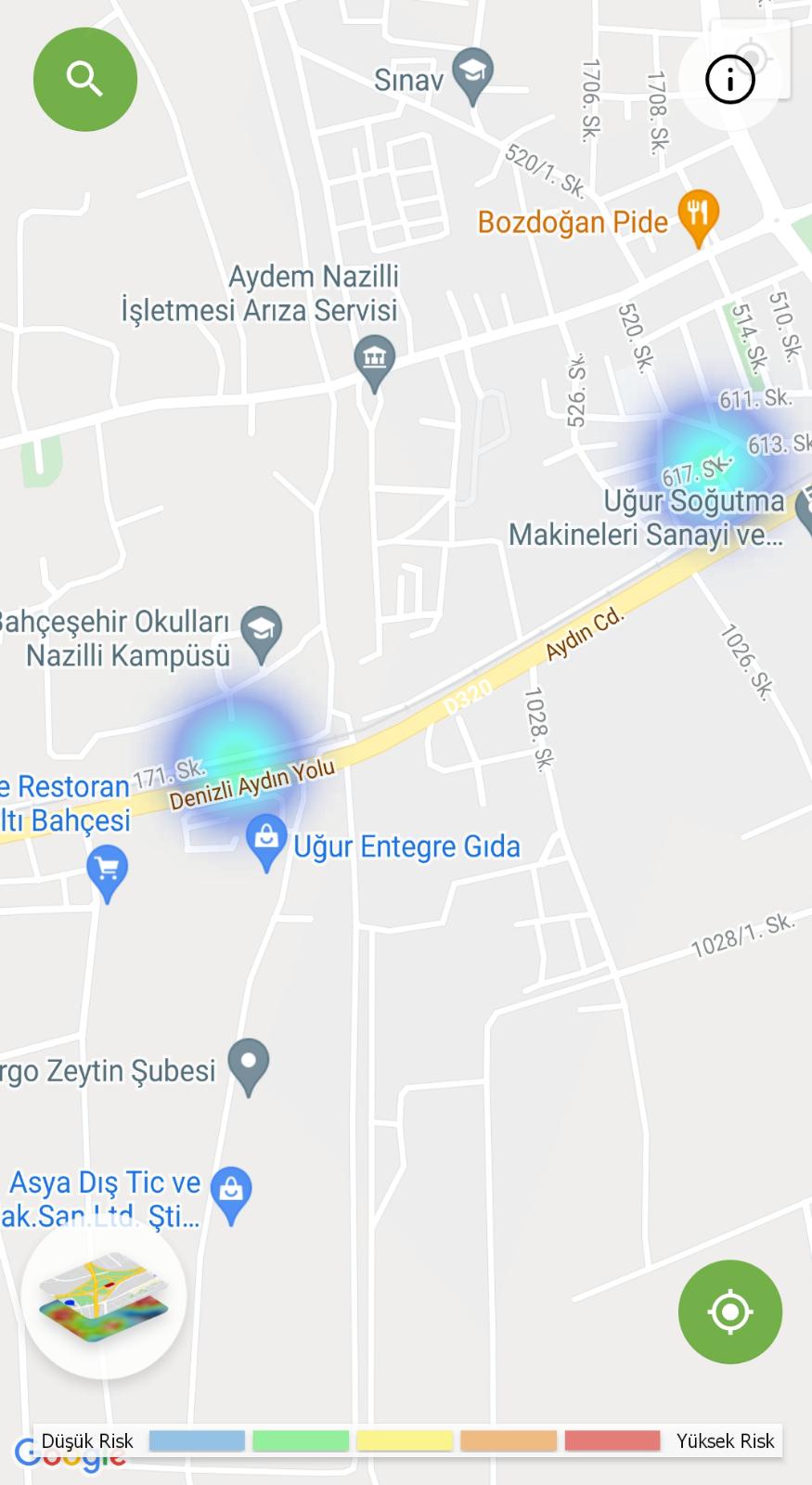
Task: Change the map layer type
Action: point(103,1296)
